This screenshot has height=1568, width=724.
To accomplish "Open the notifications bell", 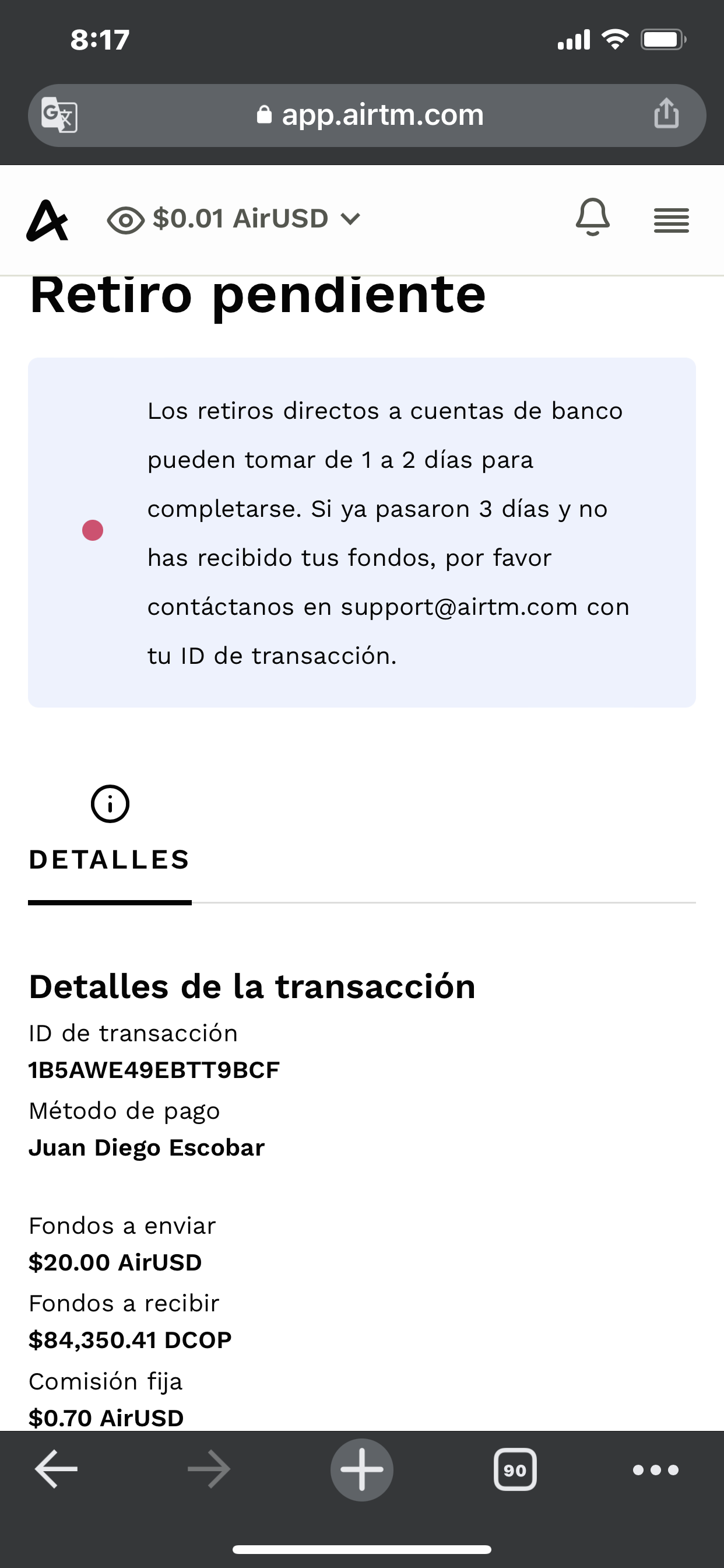I will tap(593, 216).
